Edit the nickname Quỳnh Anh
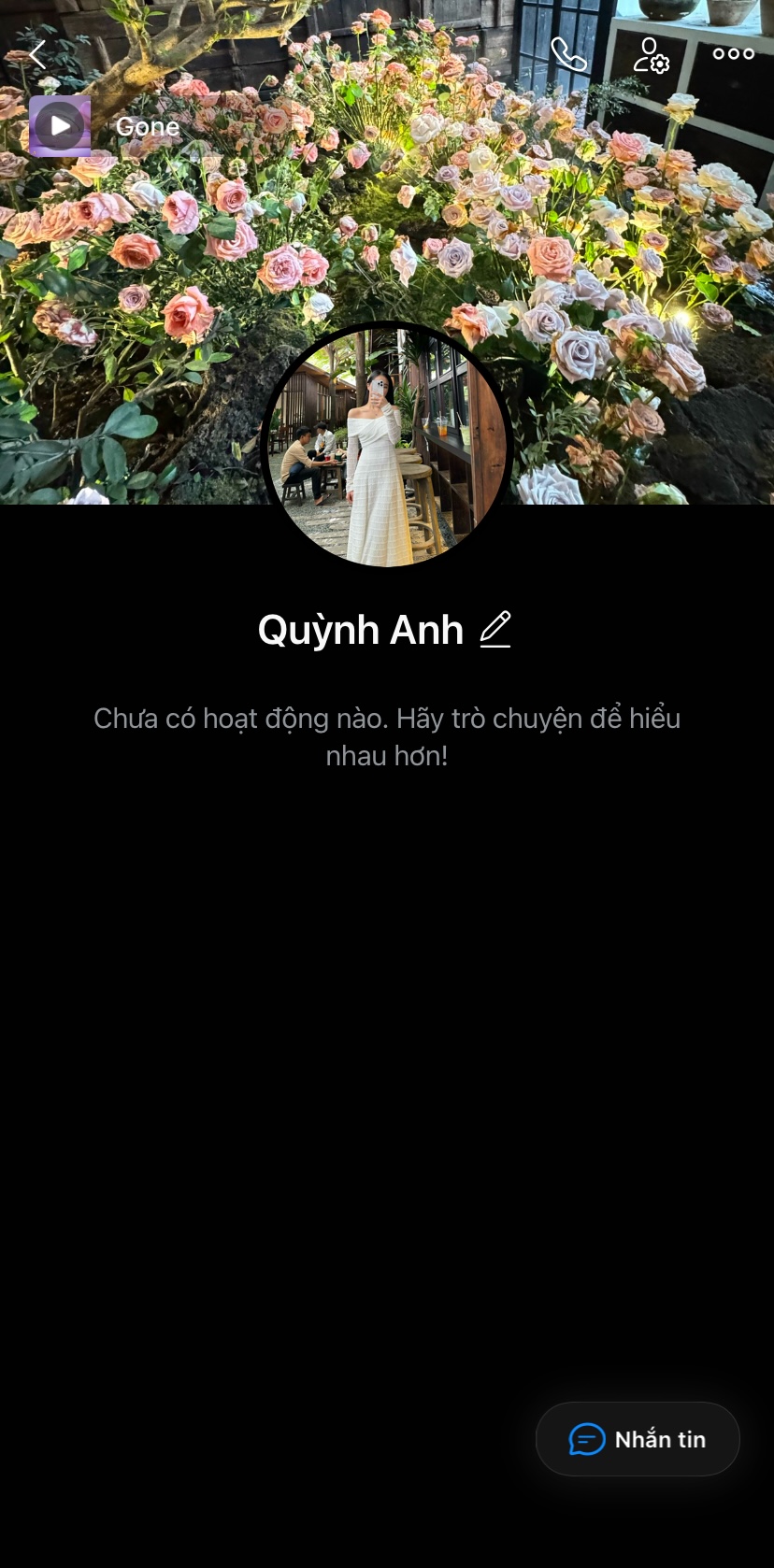This screenshot has width=774, height=1568. tap(495, 630)
